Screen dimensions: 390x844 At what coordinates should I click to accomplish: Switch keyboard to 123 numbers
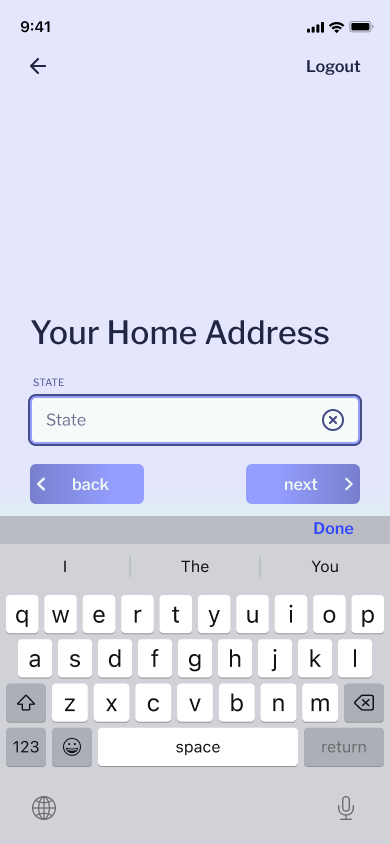pos(26,747)
